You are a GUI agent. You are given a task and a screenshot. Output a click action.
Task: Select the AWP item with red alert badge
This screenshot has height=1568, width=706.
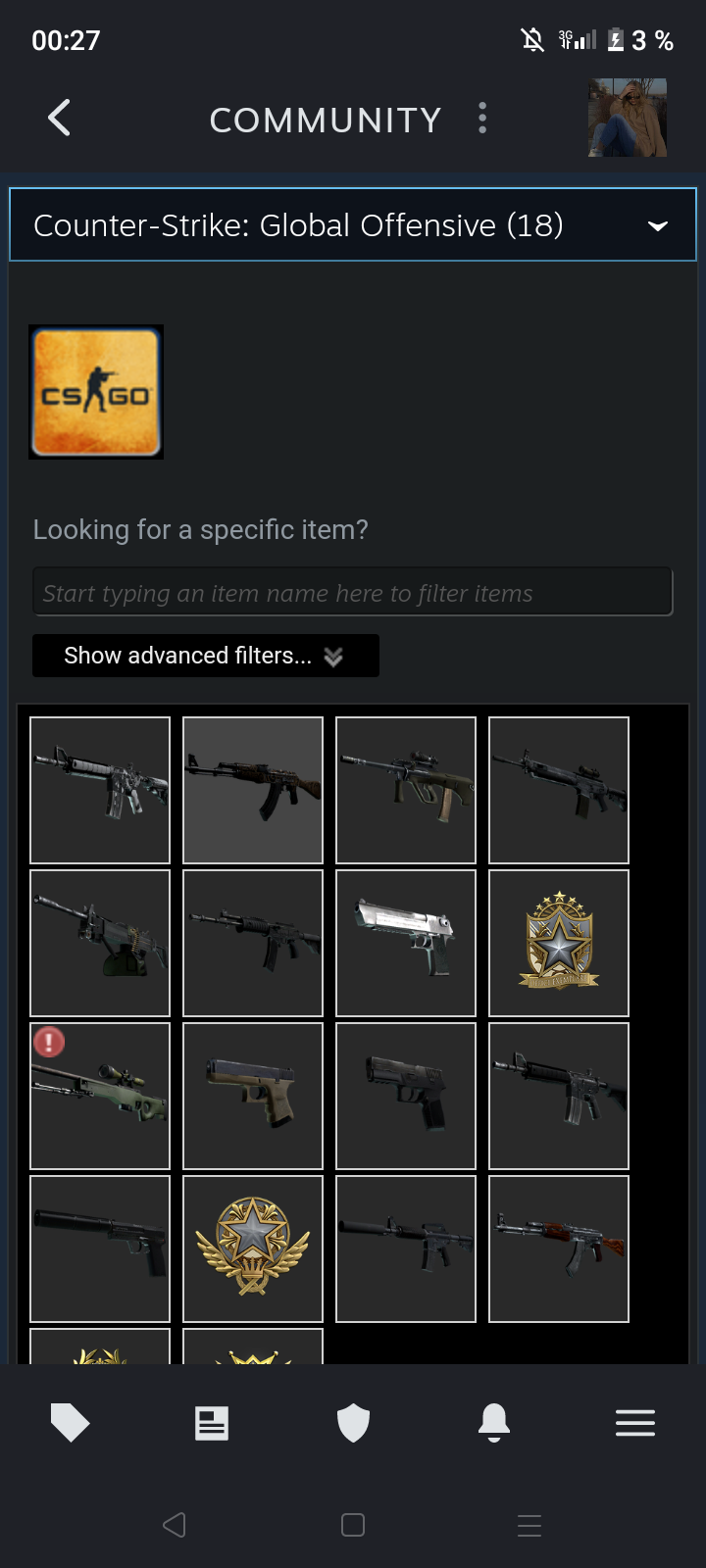[x=100, y=1096]
